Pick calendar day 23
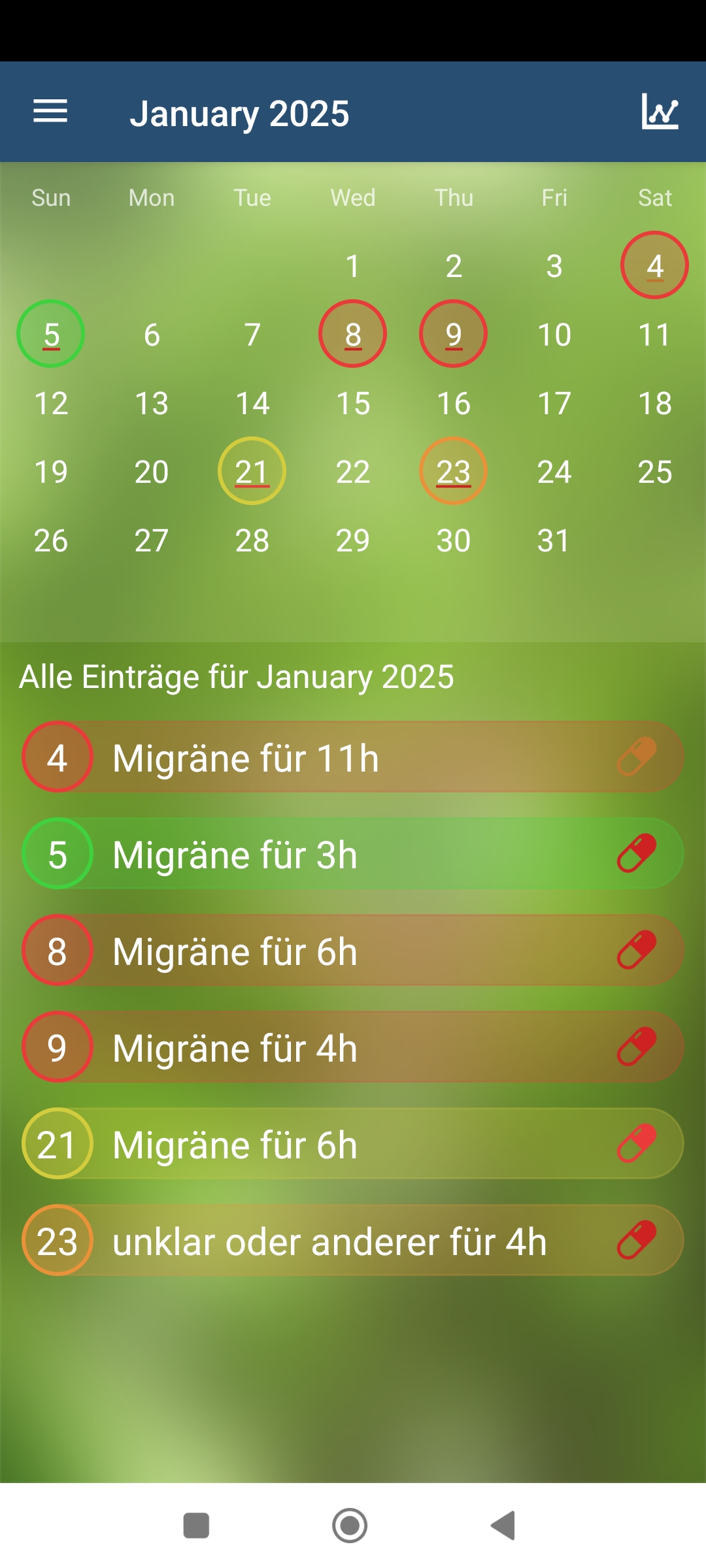Viewport: 706px width, 1568px height. pyautogui.click(x=453, y=471)
